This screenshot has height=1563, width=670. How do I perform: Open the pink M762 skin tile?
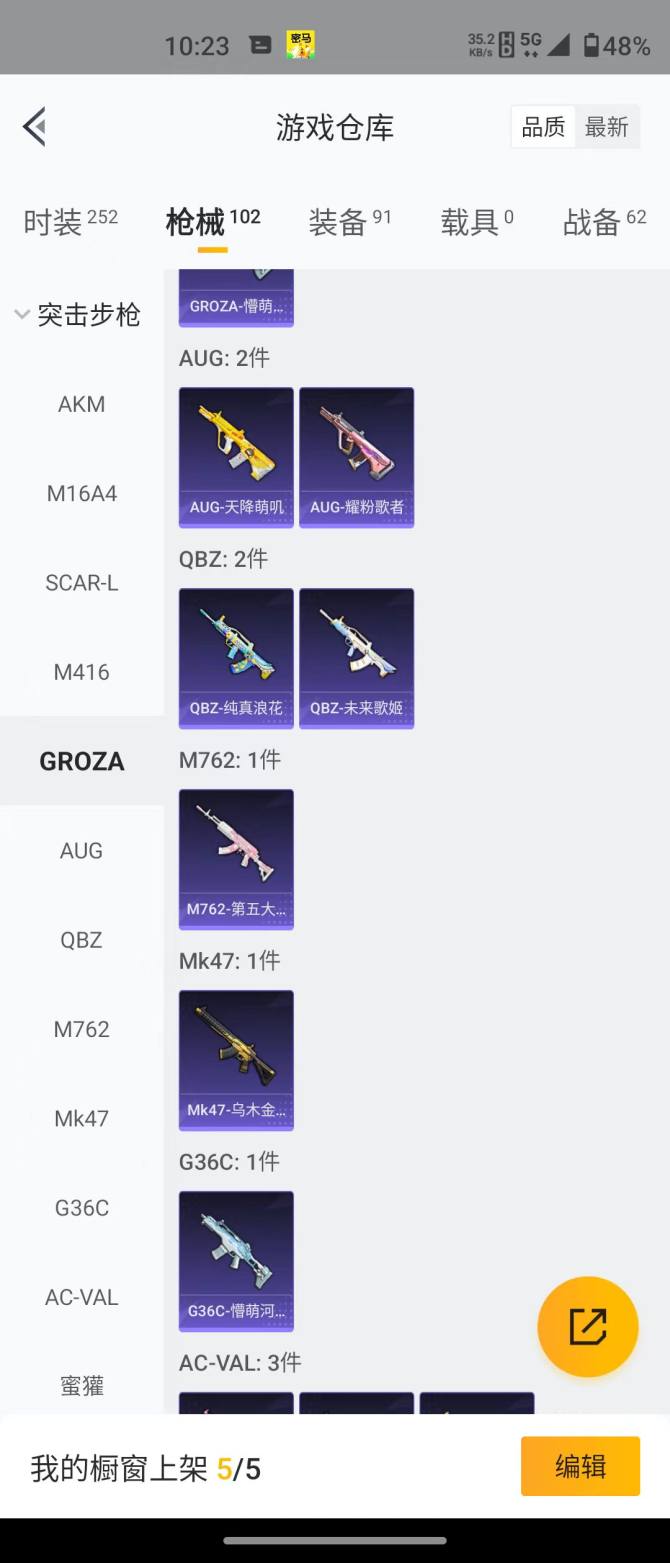coord(236,858)
